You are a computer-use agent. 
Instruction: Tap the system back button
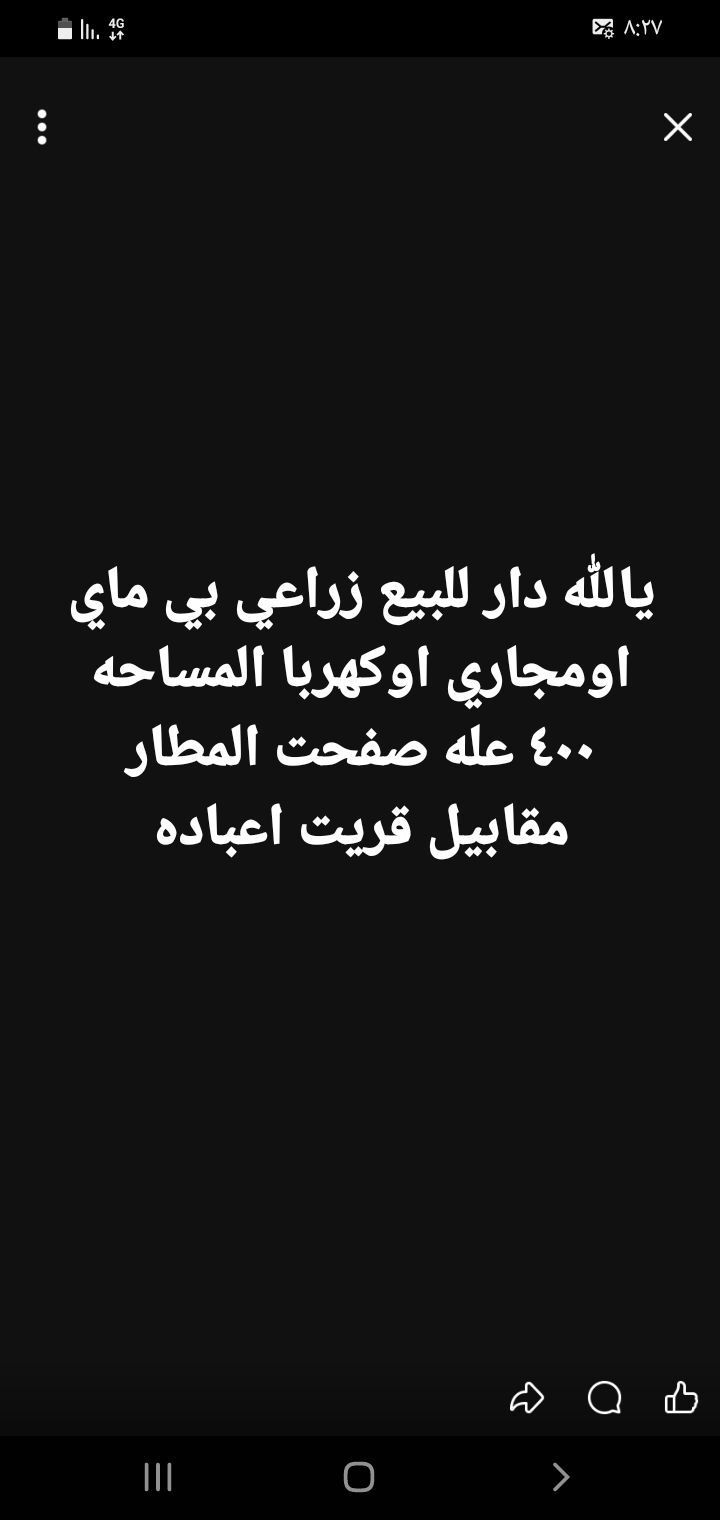[x=561, y=1477]
